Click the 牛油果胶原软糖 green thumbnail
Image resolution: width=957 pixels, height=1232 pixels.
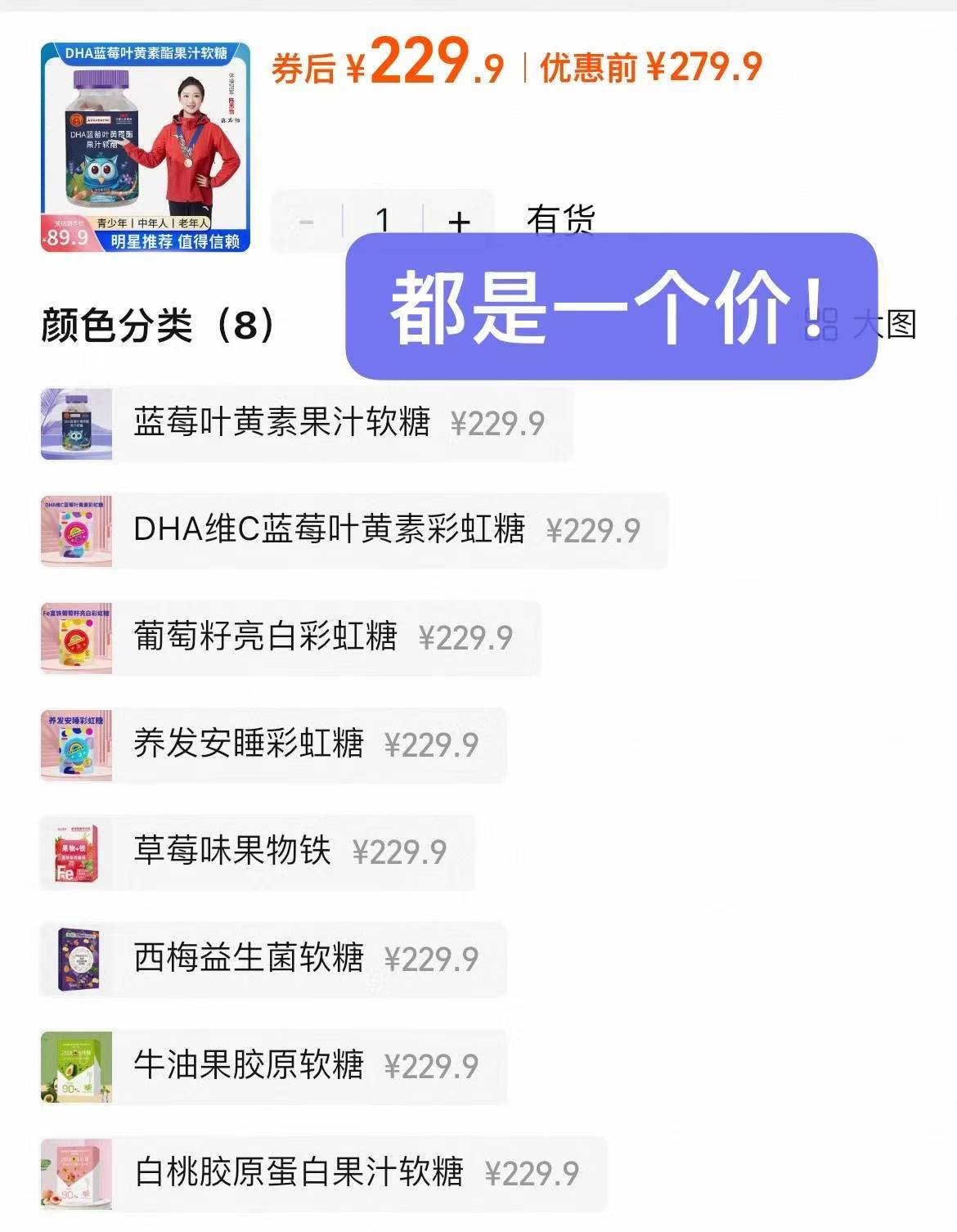(x=78, y=1068)
